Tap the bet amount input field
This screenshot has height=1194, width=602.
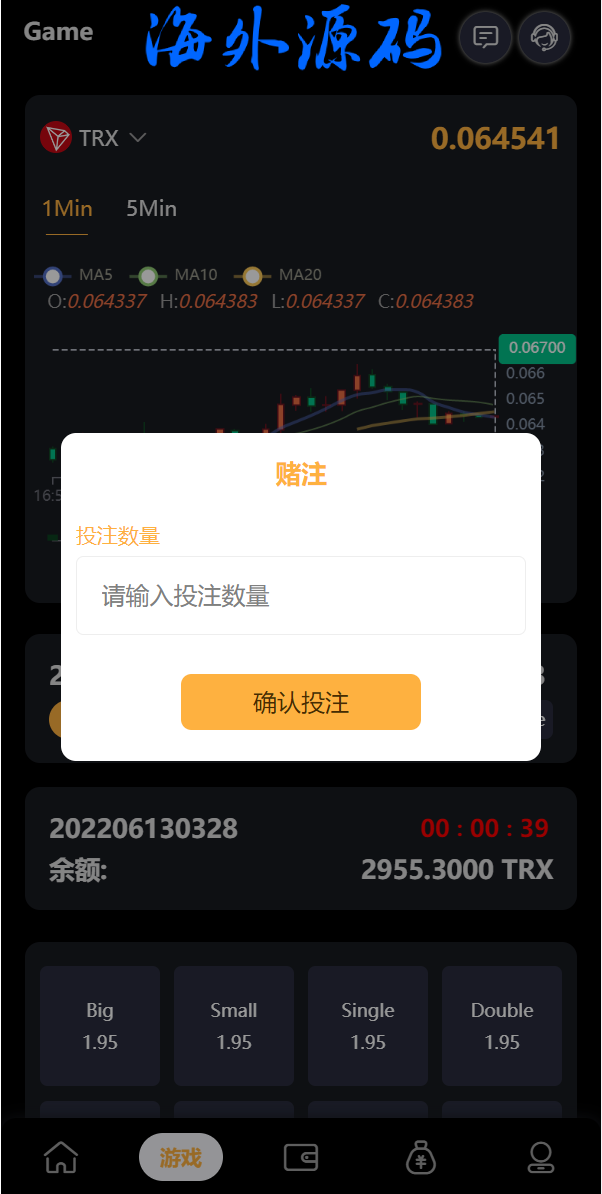300,596
